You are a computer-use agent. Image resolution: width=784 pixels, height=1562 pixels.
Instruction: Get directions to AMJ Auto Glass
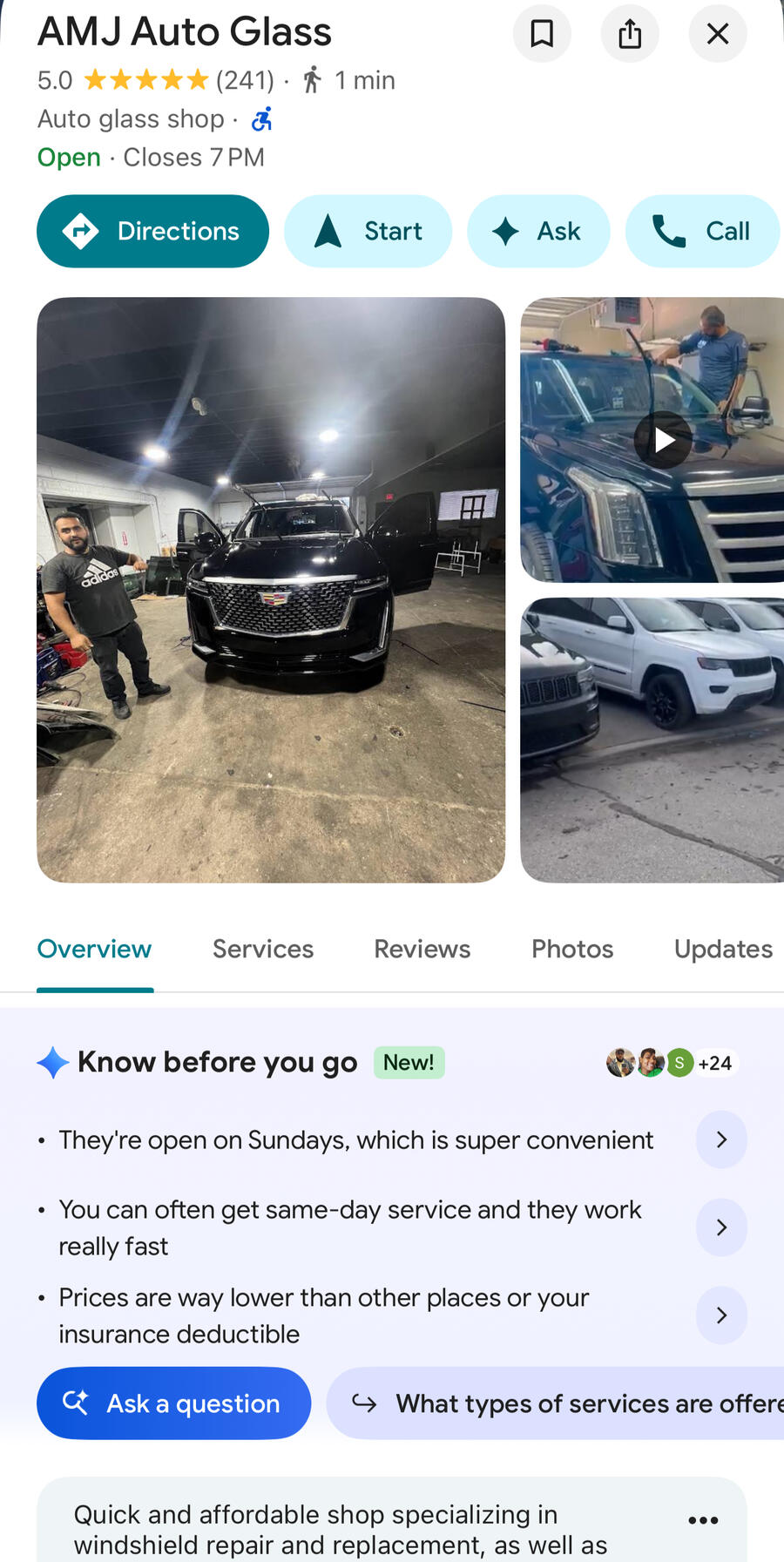click(x=152, y=231)
